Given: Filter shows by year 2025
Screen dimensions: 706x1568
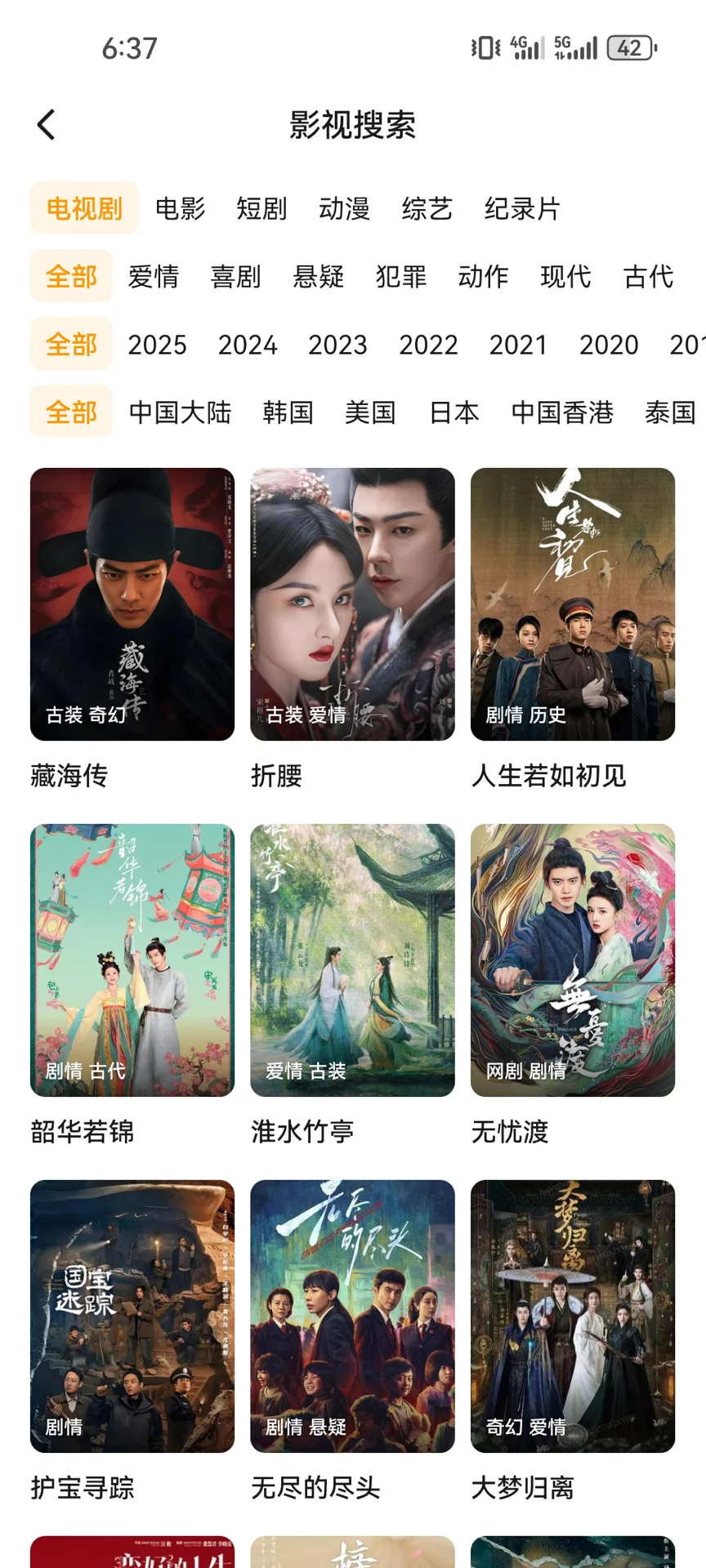Looking at the screenshot, I should coord(157,345).
